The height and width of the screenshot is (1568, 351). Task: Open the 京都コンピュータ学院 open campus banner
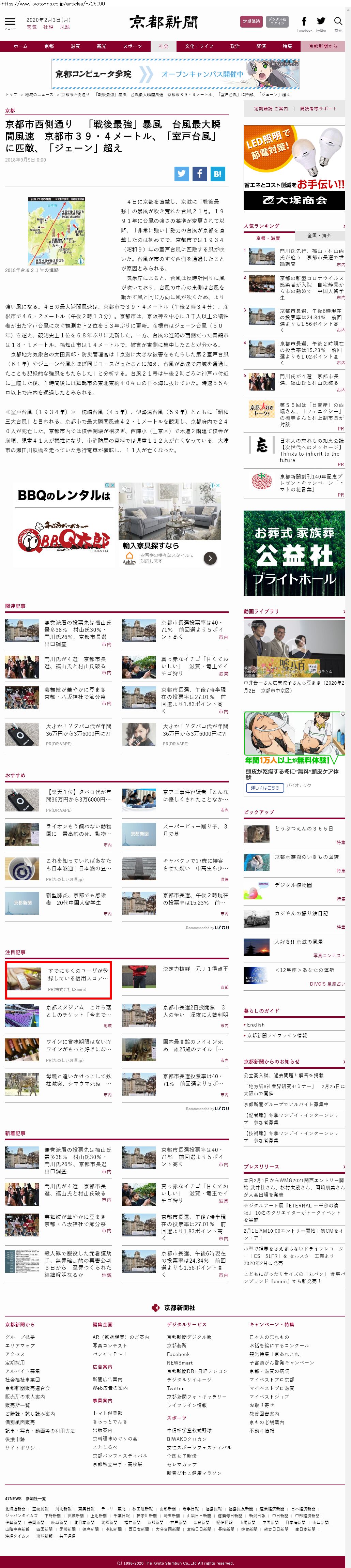pyautogui.click(x=175, y=74)
